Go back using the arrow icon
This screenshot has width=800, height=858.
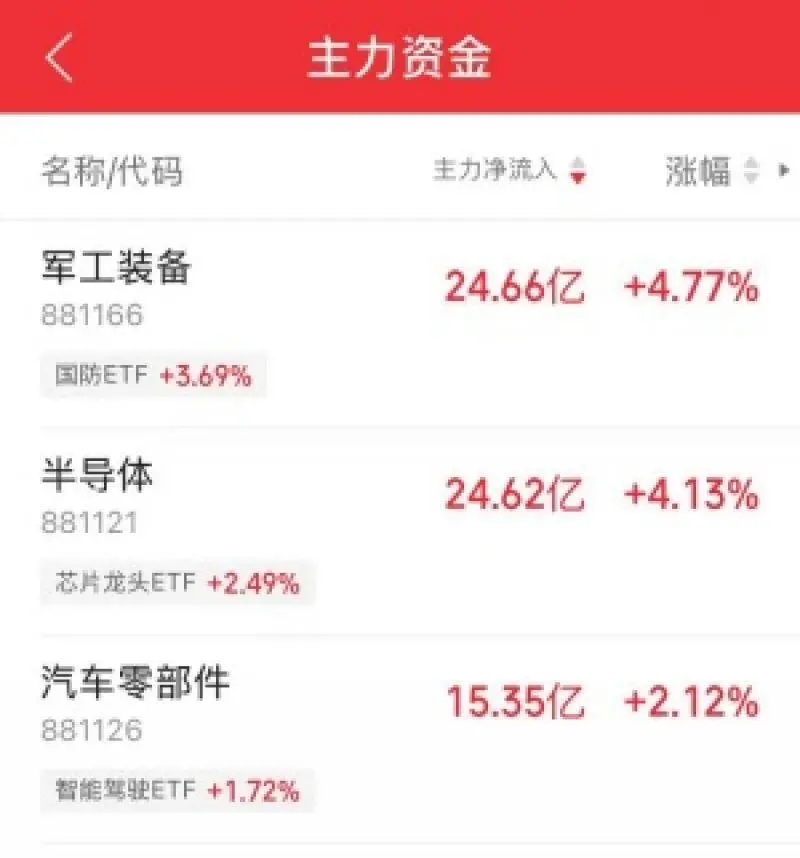pyautogui.click(x=60, y=59)
